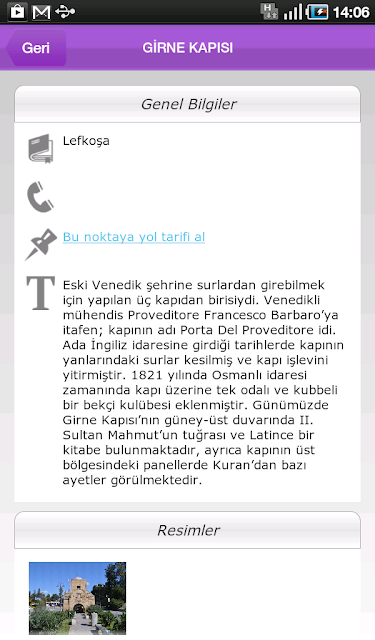Open the Girne Kapısı photo thumbnail
Image resolution: width=375 pixels, height=640 pixels.
tap(77, 598)
